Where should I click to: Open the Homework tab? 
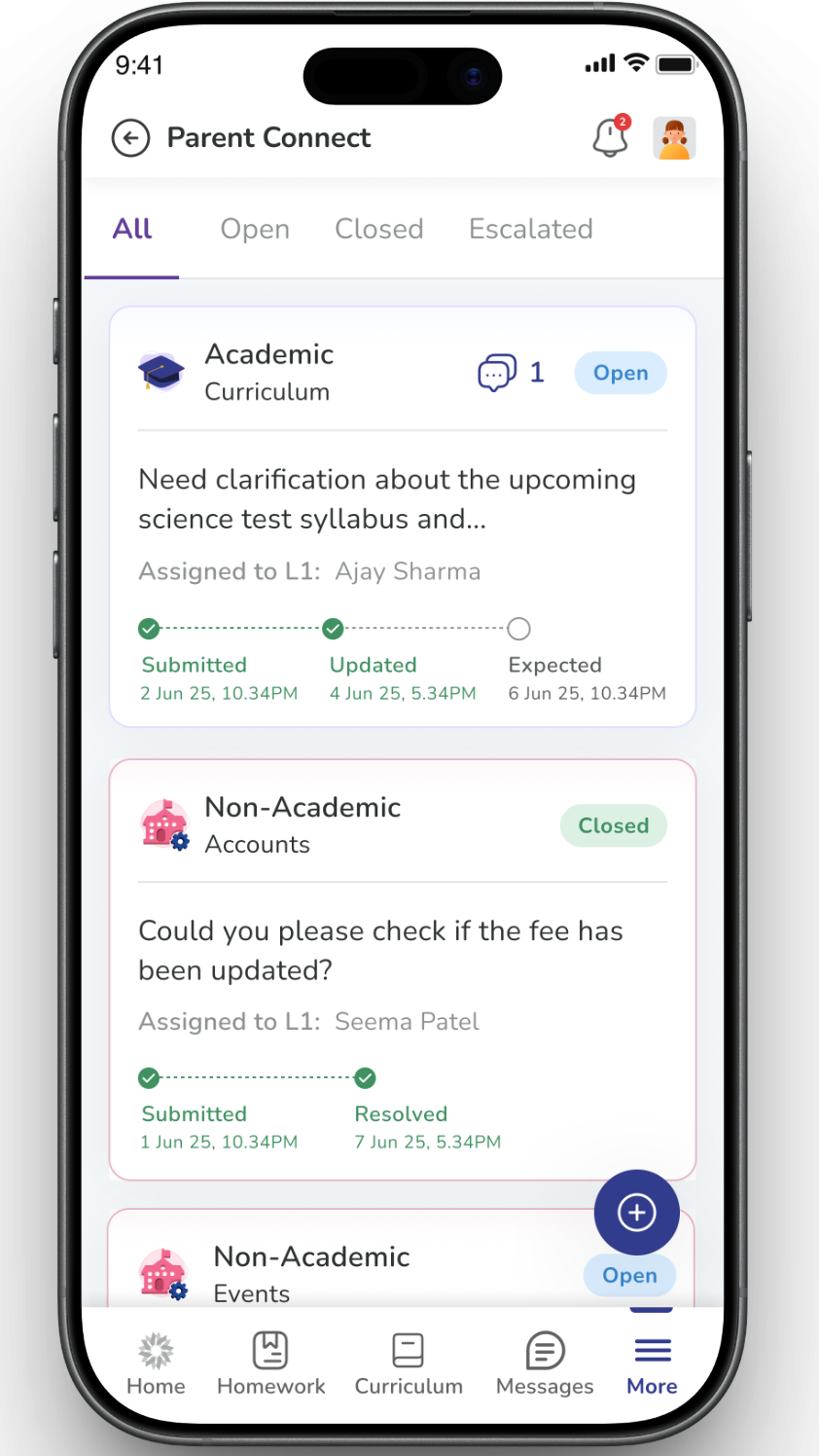click(x=270, y=1364)
